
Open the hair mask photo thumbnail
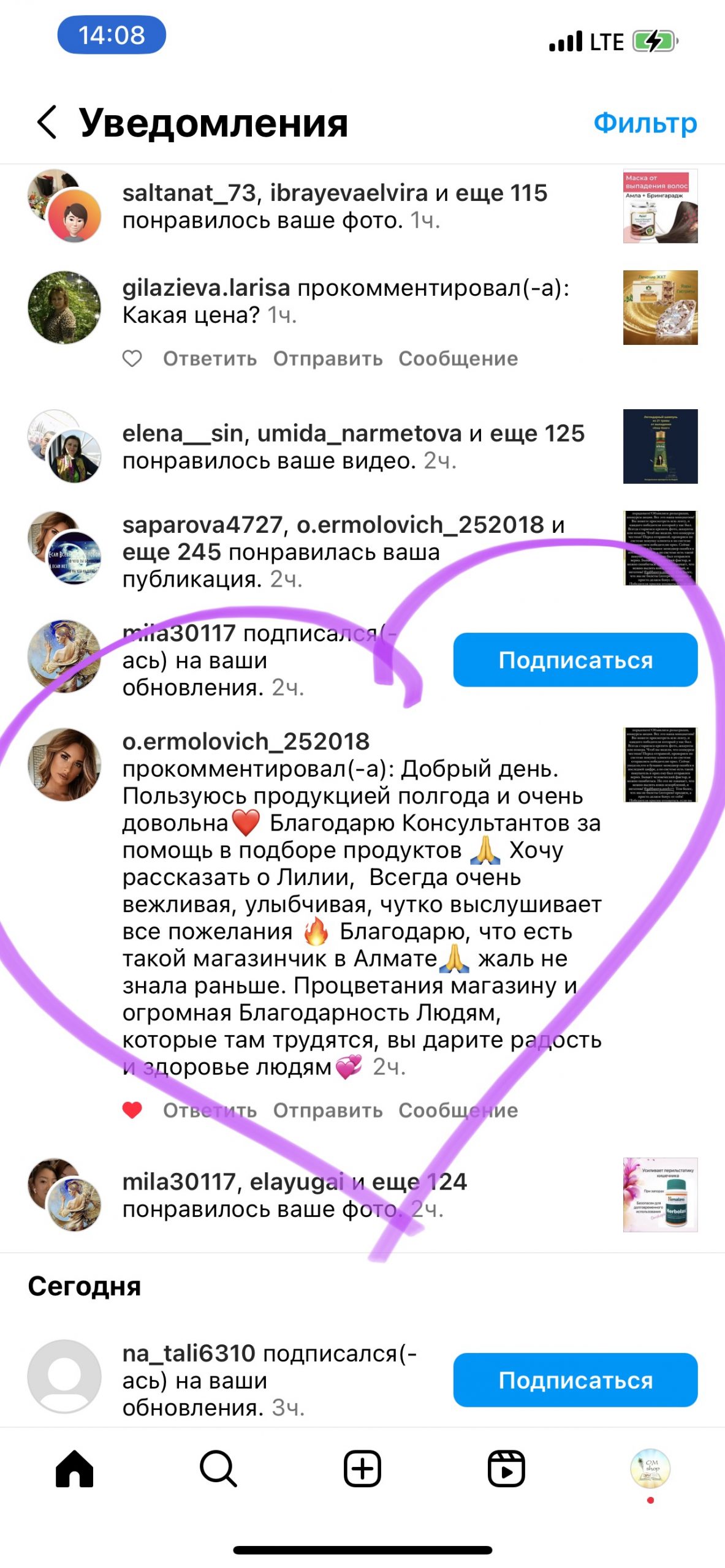pos(660,206)
